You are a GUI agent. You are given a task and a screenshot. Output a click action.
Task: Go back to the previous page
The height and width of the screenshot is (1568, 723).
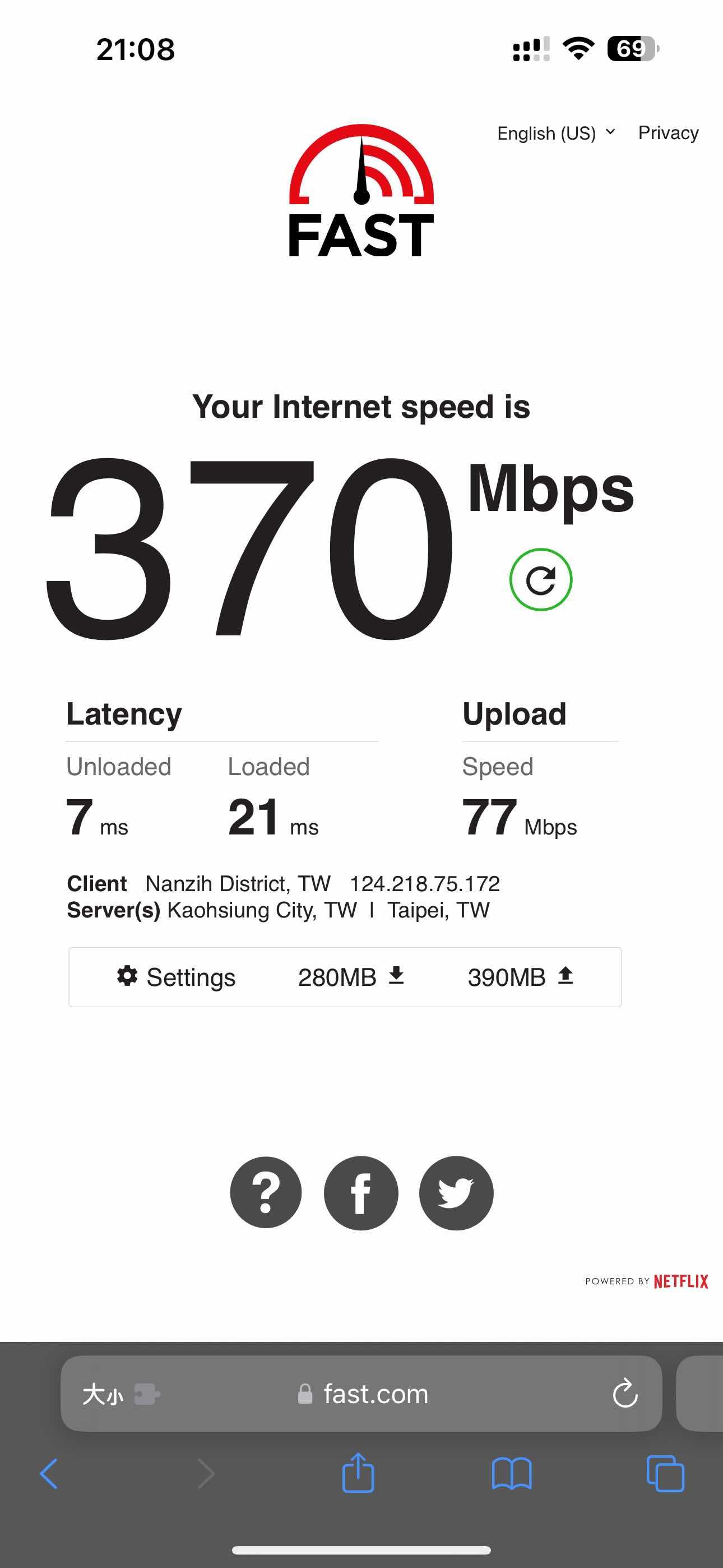(49, 1474)
